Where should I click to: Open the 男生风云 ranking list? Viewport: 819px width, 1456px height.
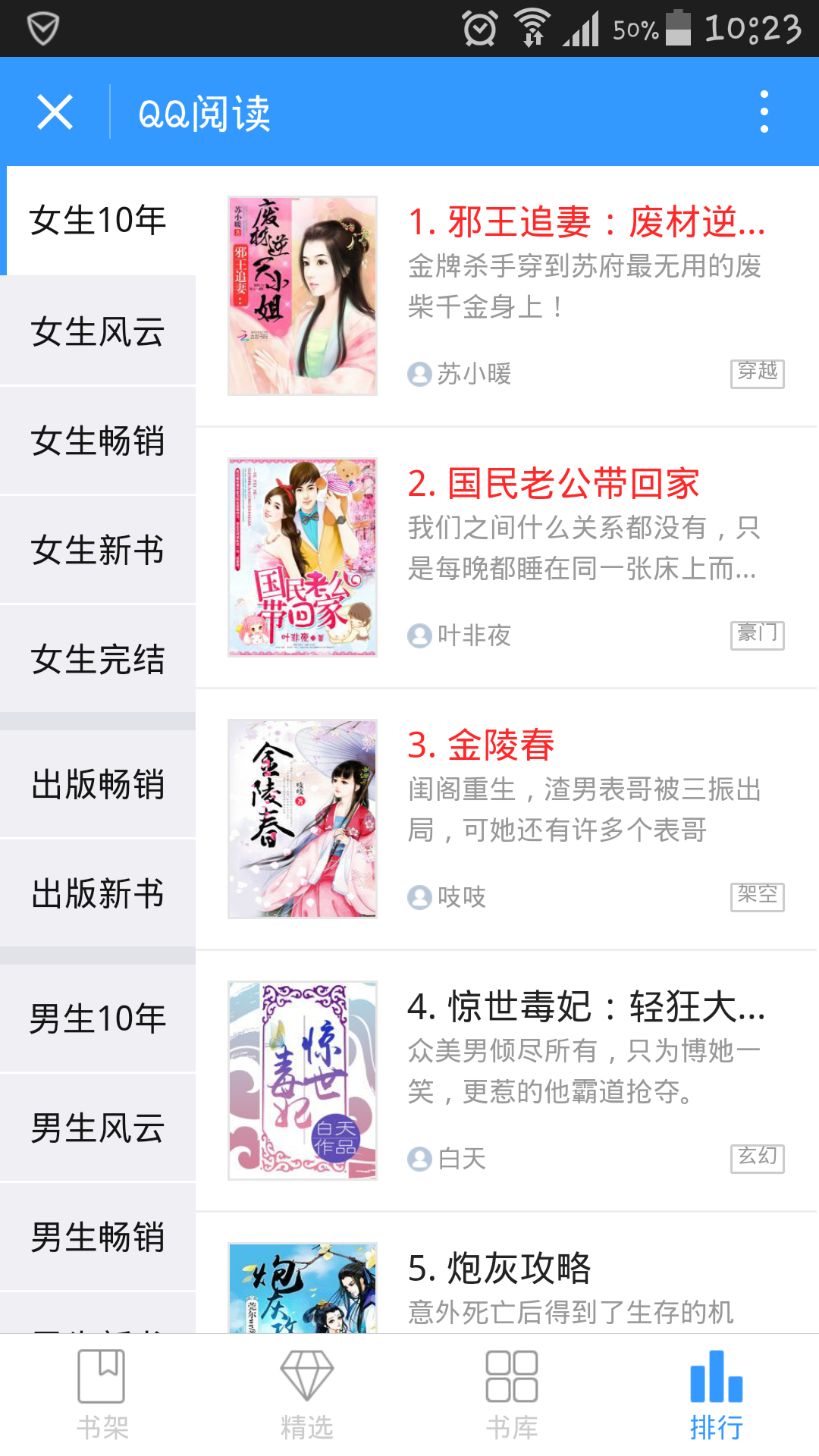point(98,1128)
